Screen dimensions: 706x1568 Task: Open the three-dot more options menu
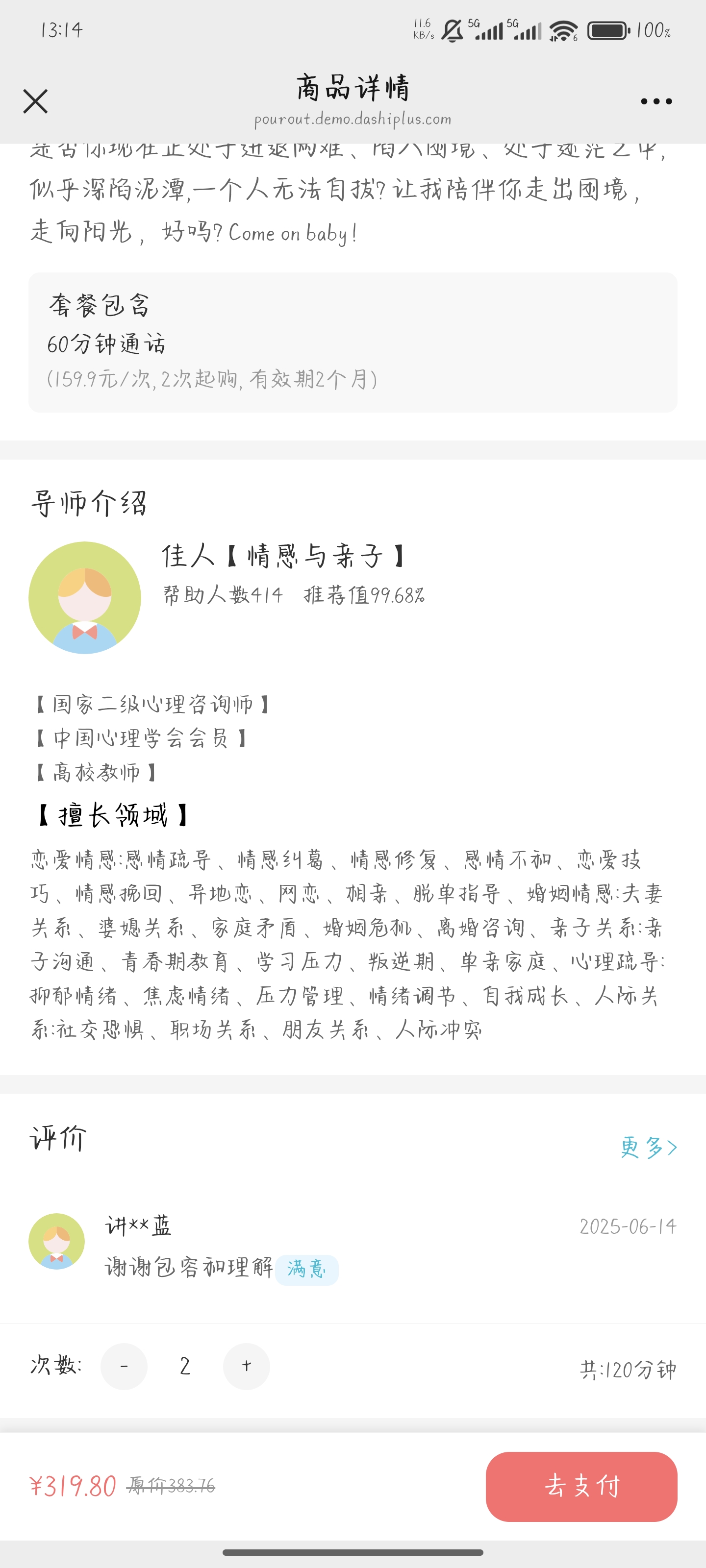pyautogui.click(x=656, y=101)
